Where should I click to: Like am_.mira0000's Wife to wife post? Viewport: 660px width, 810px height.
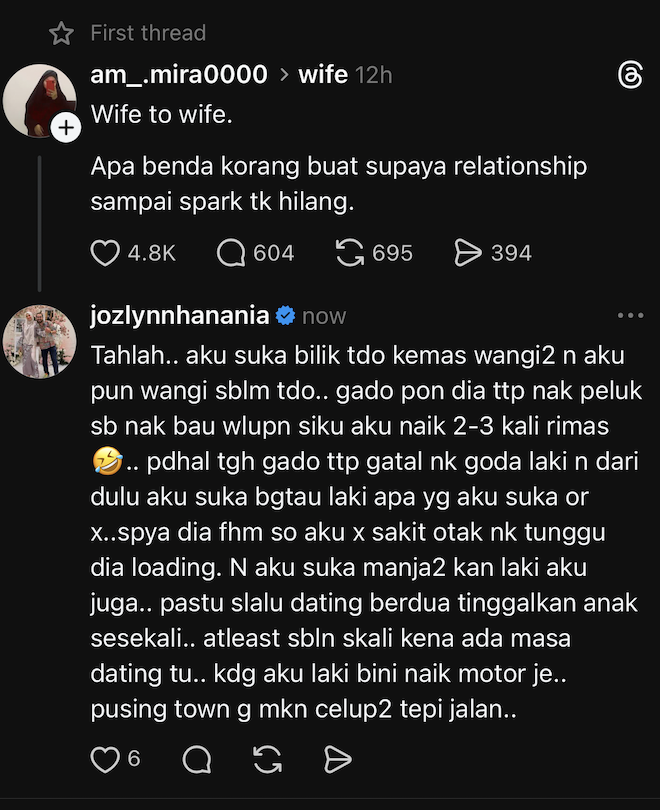[x=106, y=253]
